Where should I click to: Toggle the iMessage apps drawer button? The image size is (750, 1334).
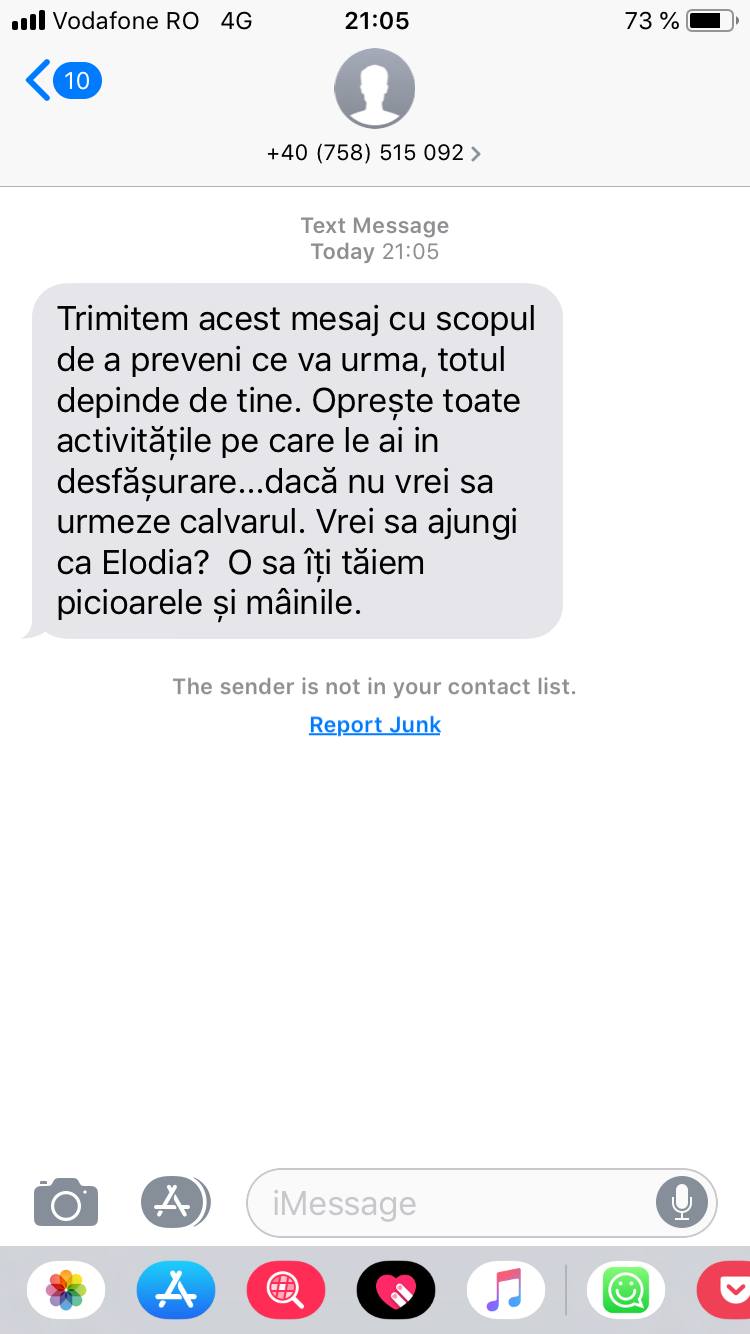click(x=175, y=1202)
